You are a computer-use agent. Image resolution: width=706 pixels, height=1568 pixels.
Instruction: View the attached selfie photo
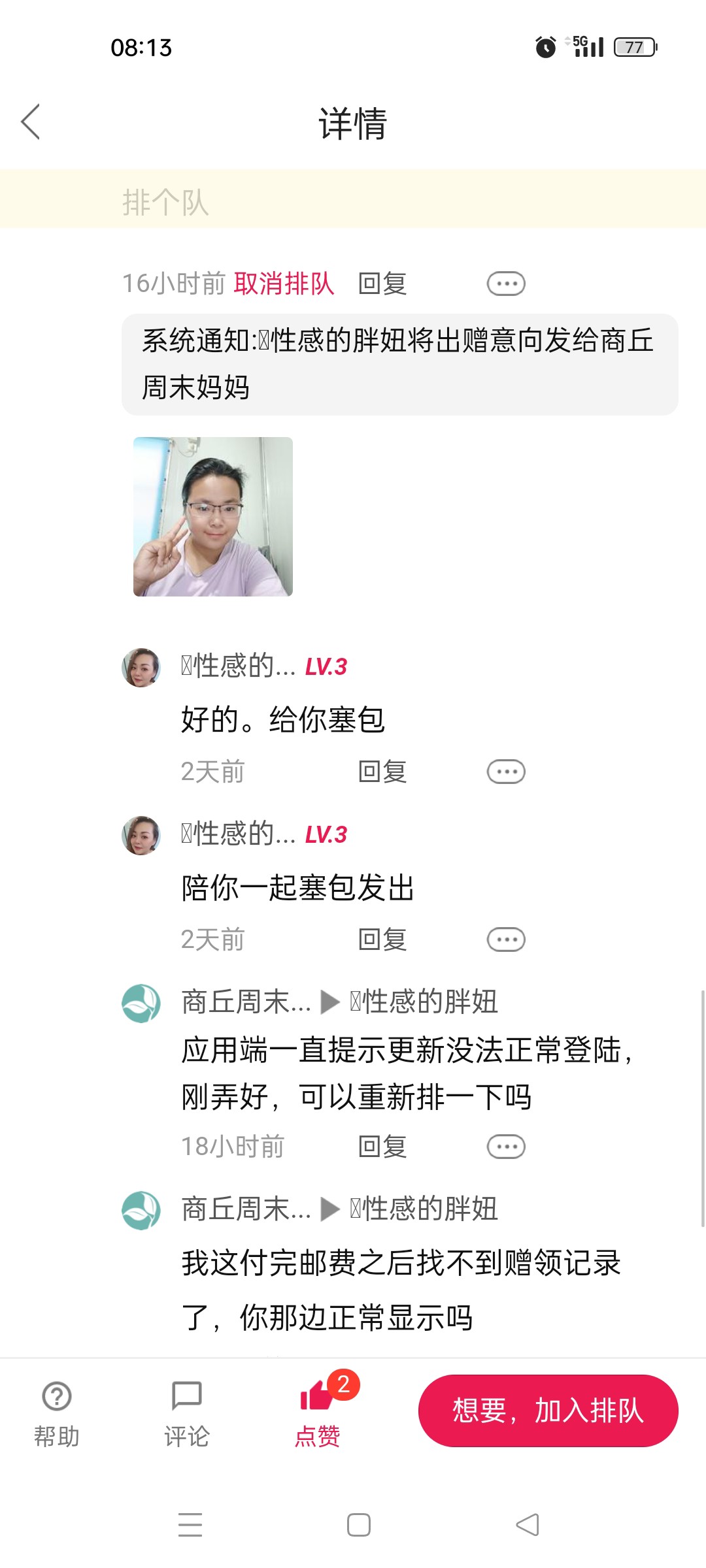click(x=213, y=516)
